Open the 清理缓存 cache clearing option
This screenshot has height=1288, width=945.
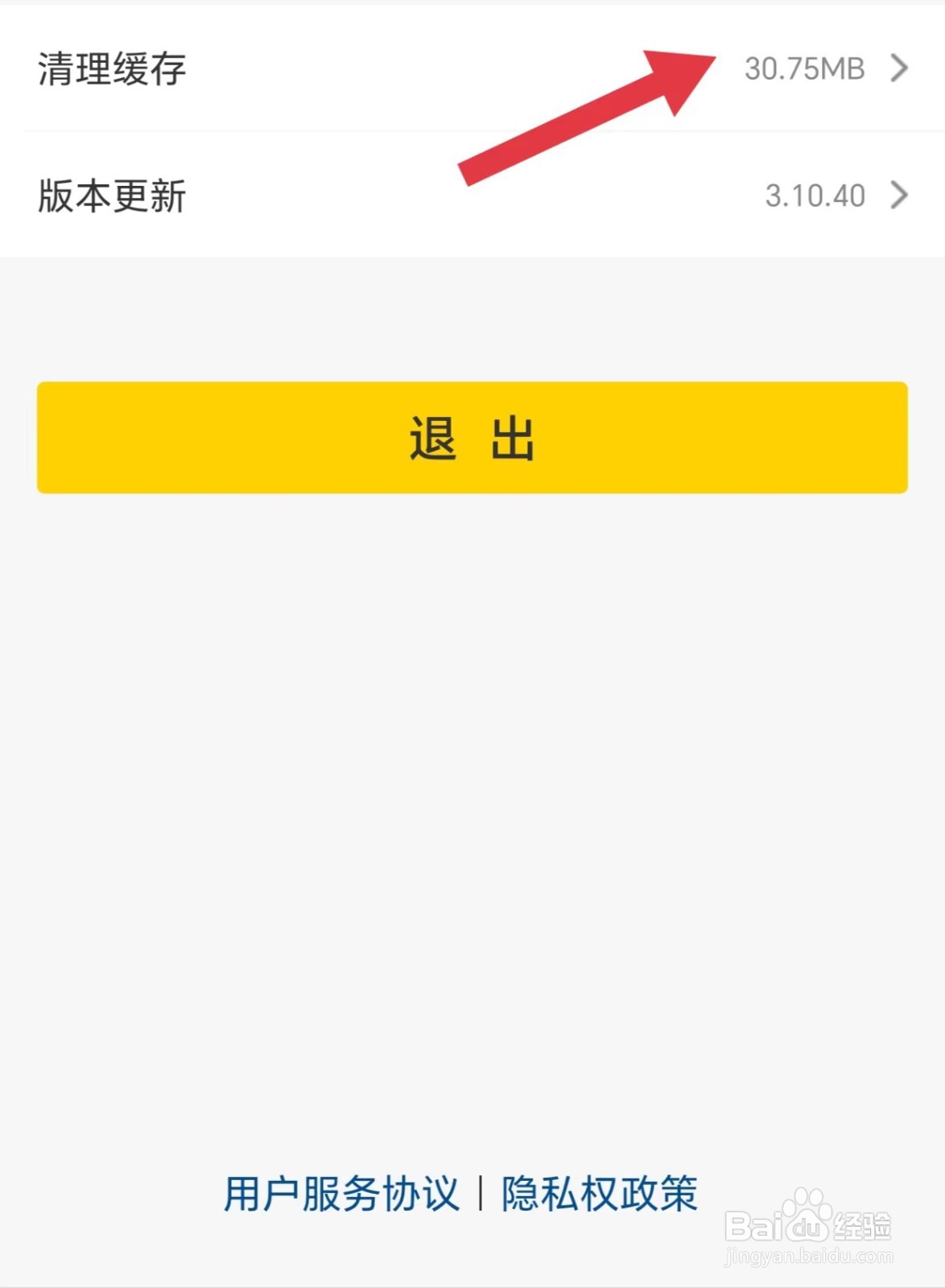tap(322, 71)
